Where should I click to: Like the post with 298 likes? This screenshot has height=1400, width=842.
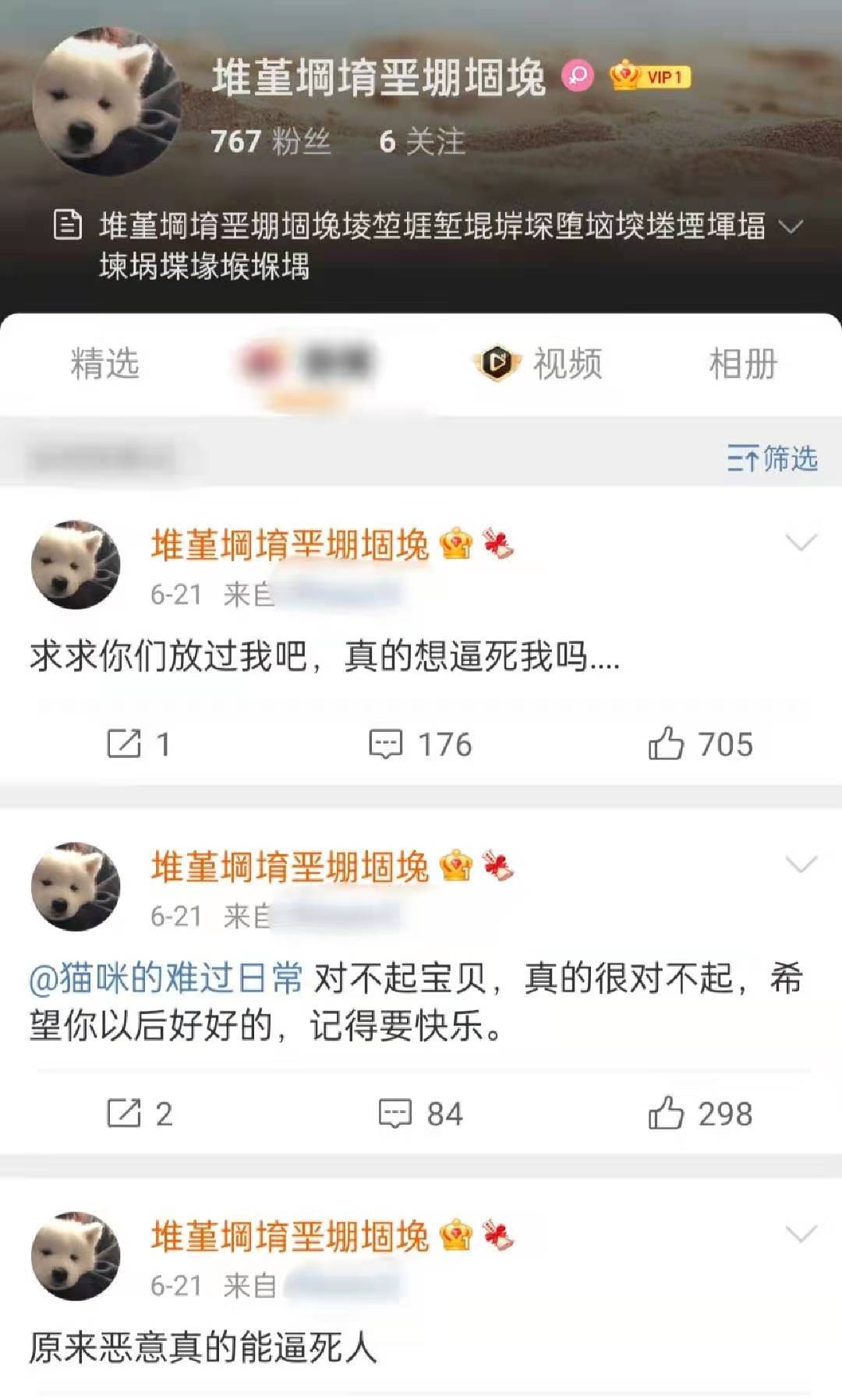click(699, 1113)
